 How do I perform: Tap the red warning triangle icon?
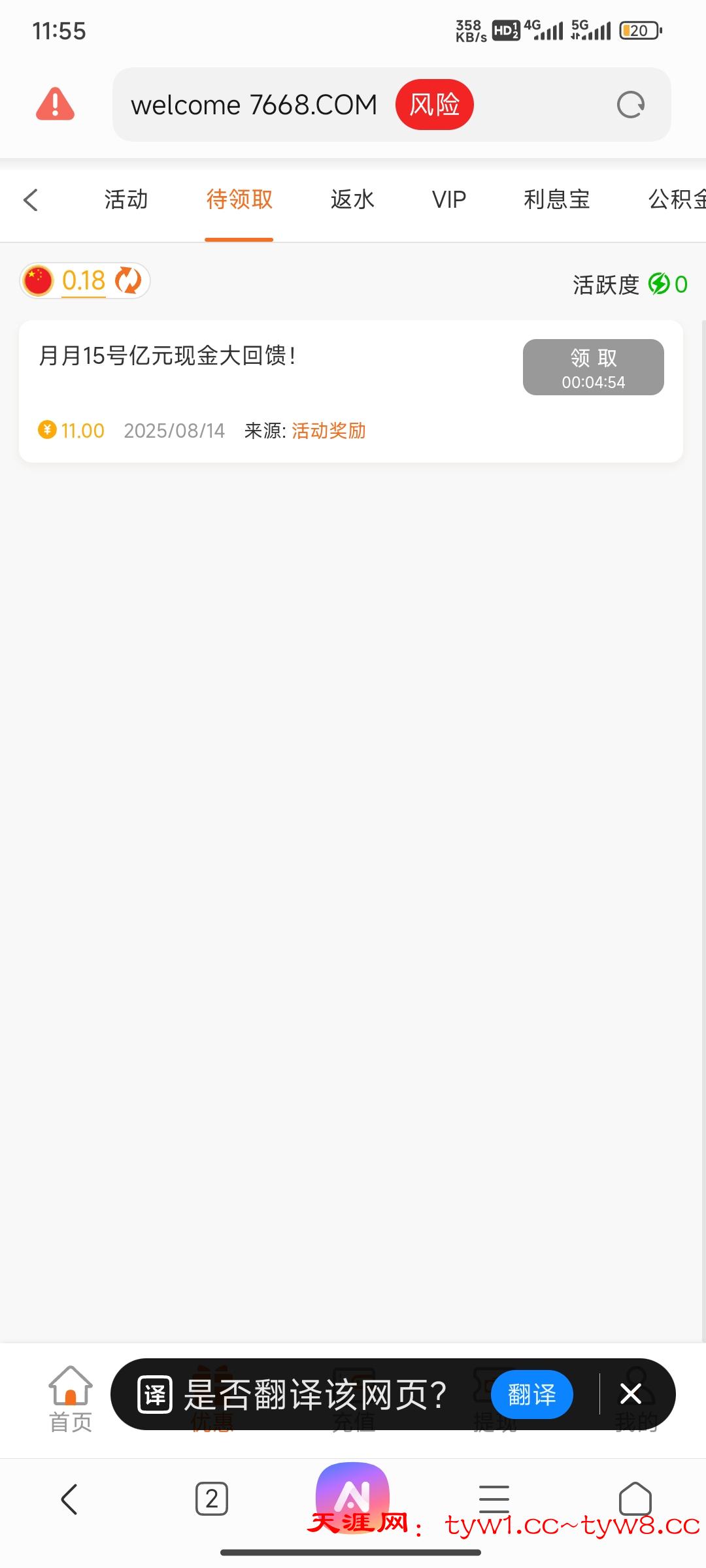[x=55, y=105]
